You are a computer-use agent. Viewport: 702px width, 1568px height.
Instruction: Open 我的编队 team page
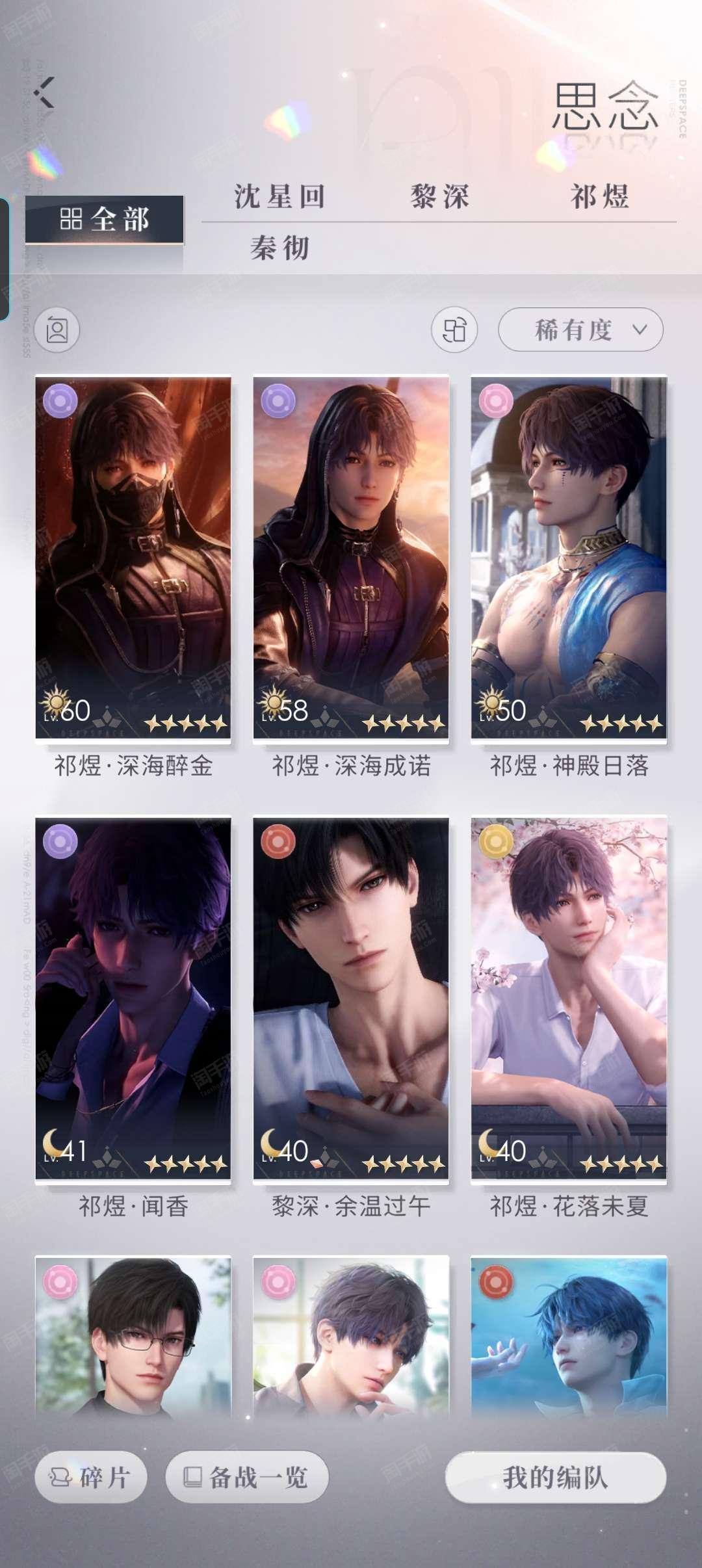(556, 1478)
